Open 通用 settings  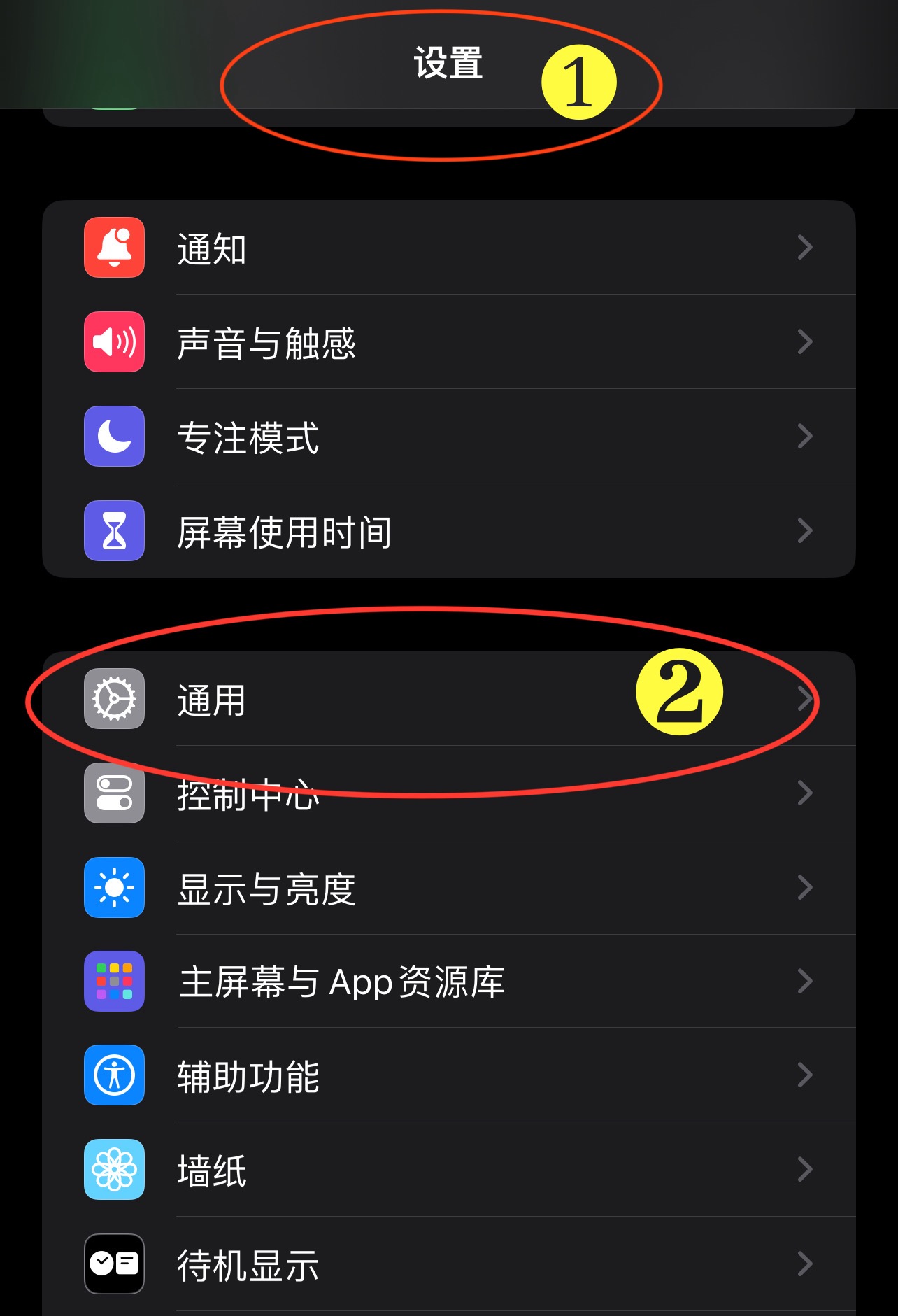pos(448,699)
